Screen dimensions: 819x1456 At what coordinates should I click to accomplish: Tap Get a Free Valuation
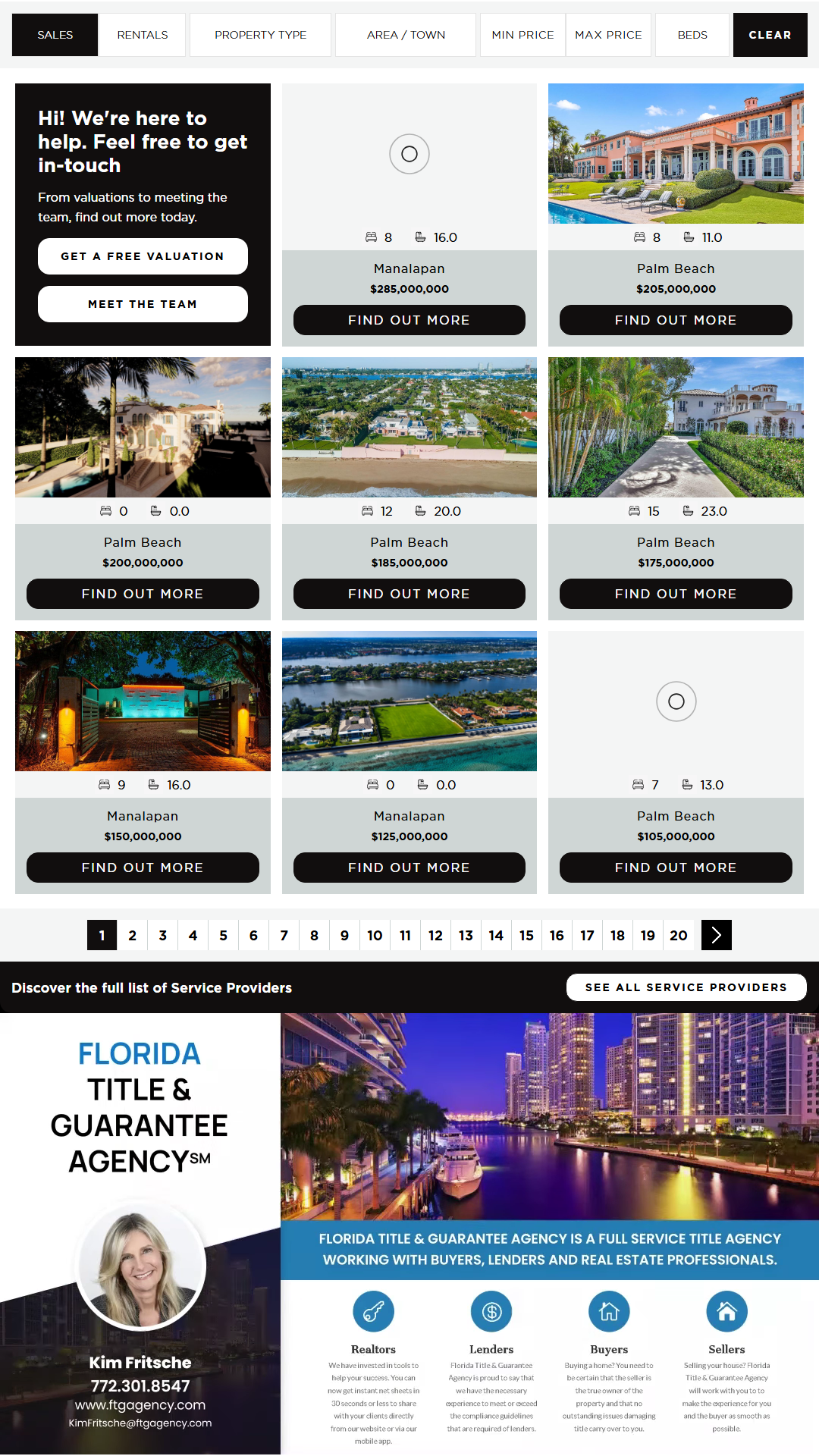tap(143, 256)
